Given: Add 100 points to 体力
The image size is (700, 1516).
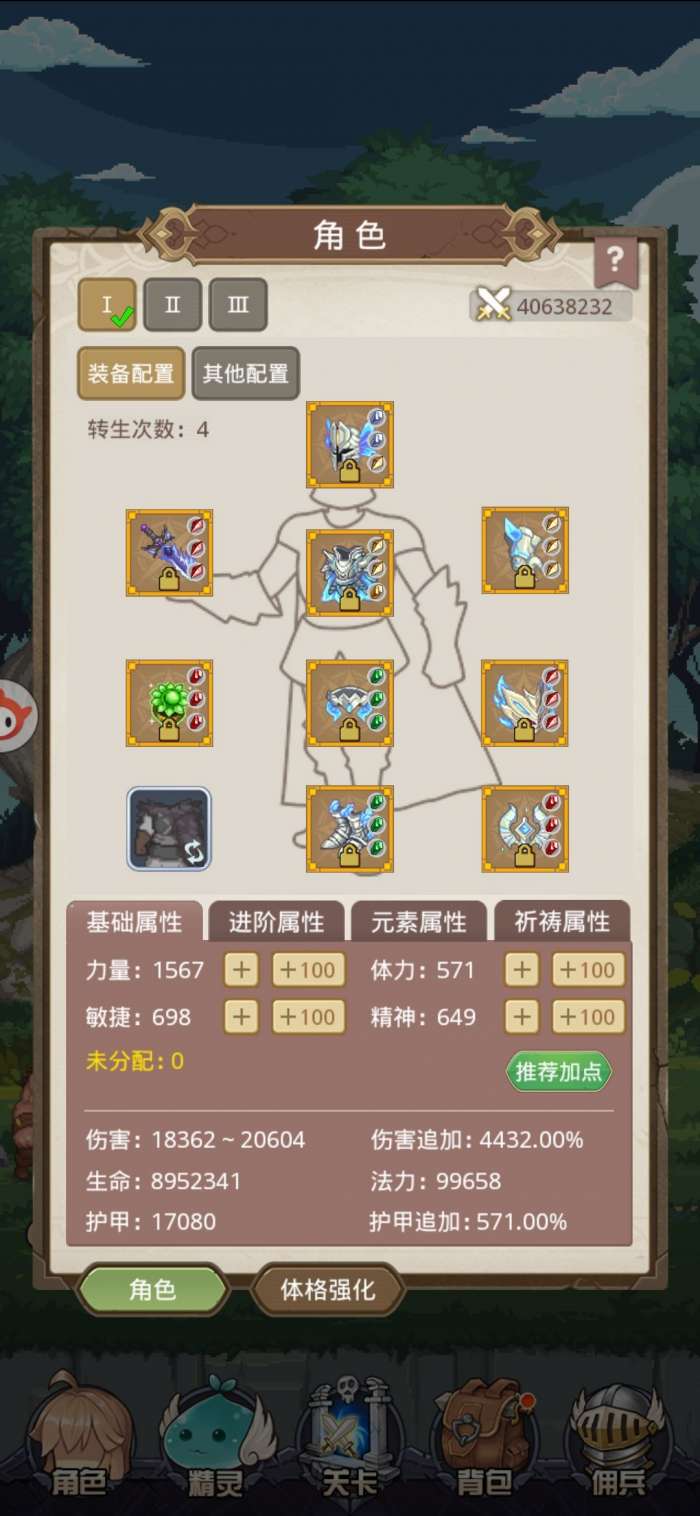Looking at the screenshot, I should [x=588, y=970].
